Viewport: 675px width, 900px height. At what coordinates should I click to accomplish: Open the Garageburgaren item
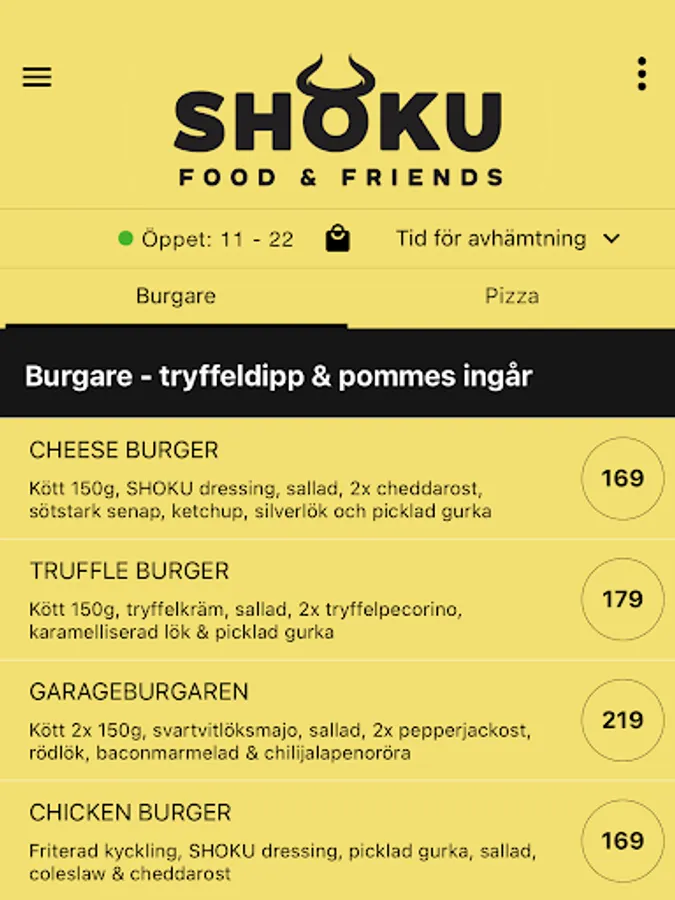[x=280, y=721]
